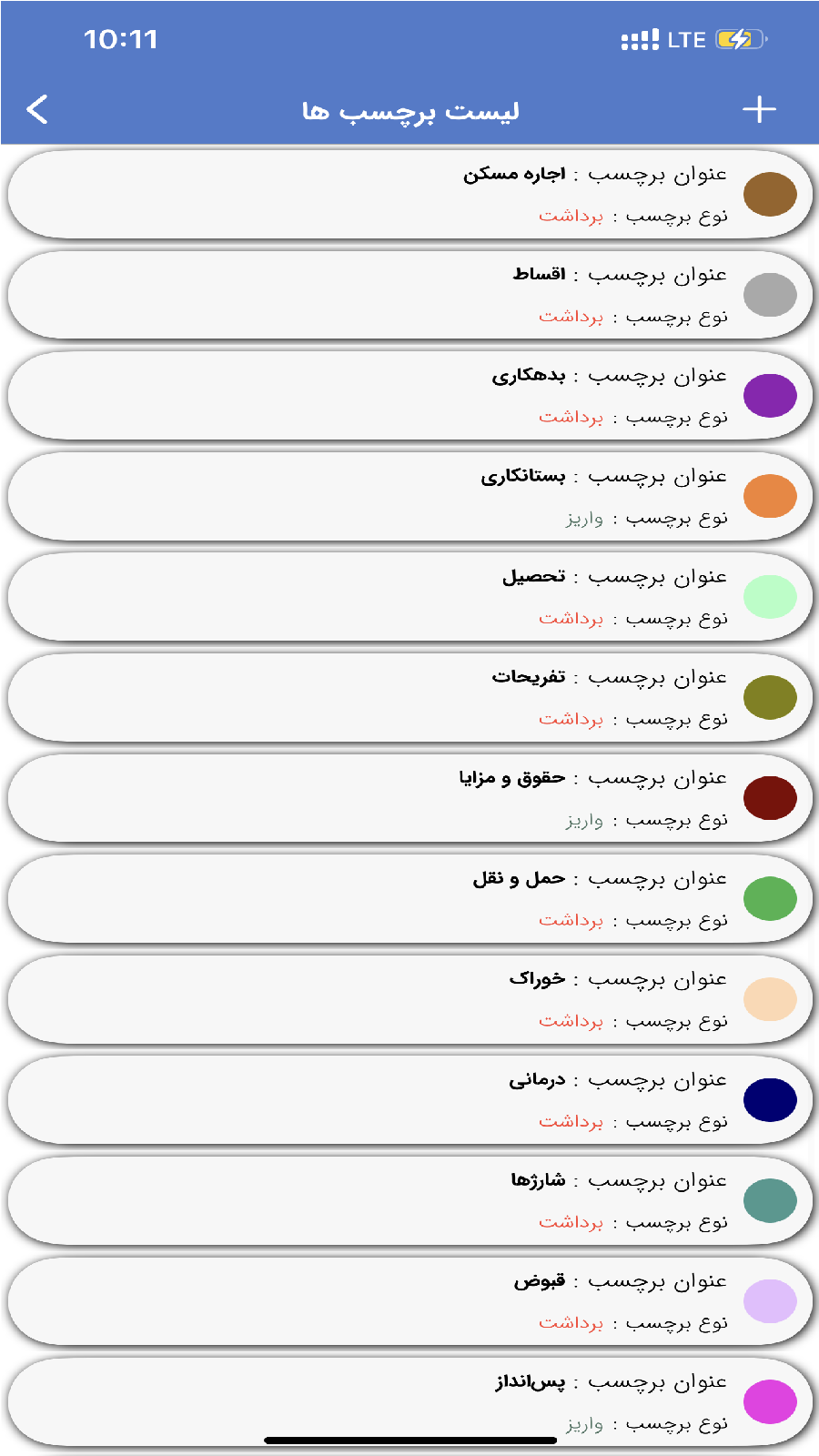The width and height of the screenshot is (819, 1456).
Task: Go back from the label list
Action: (37, 110)
